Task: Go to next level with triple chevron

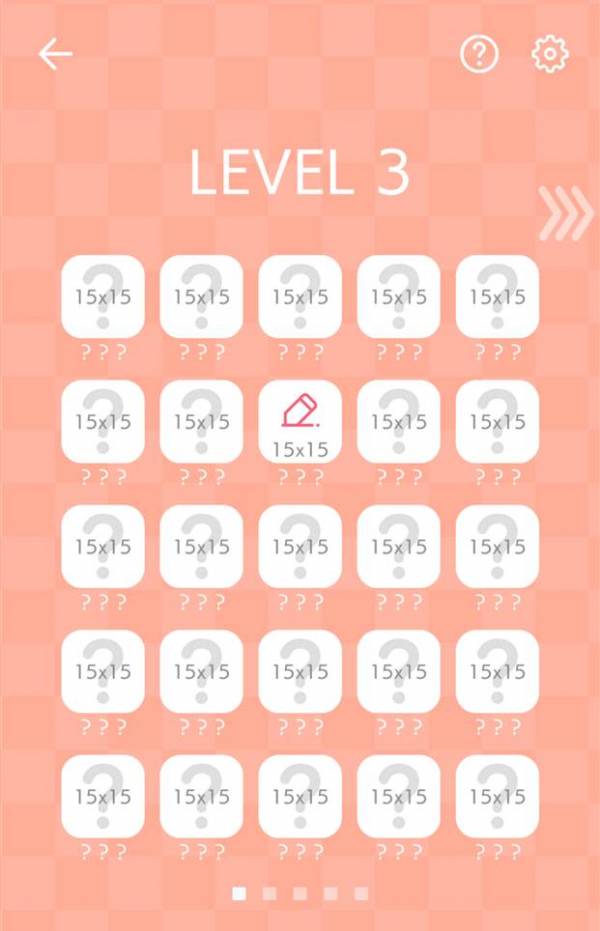Action: point(565,213)
